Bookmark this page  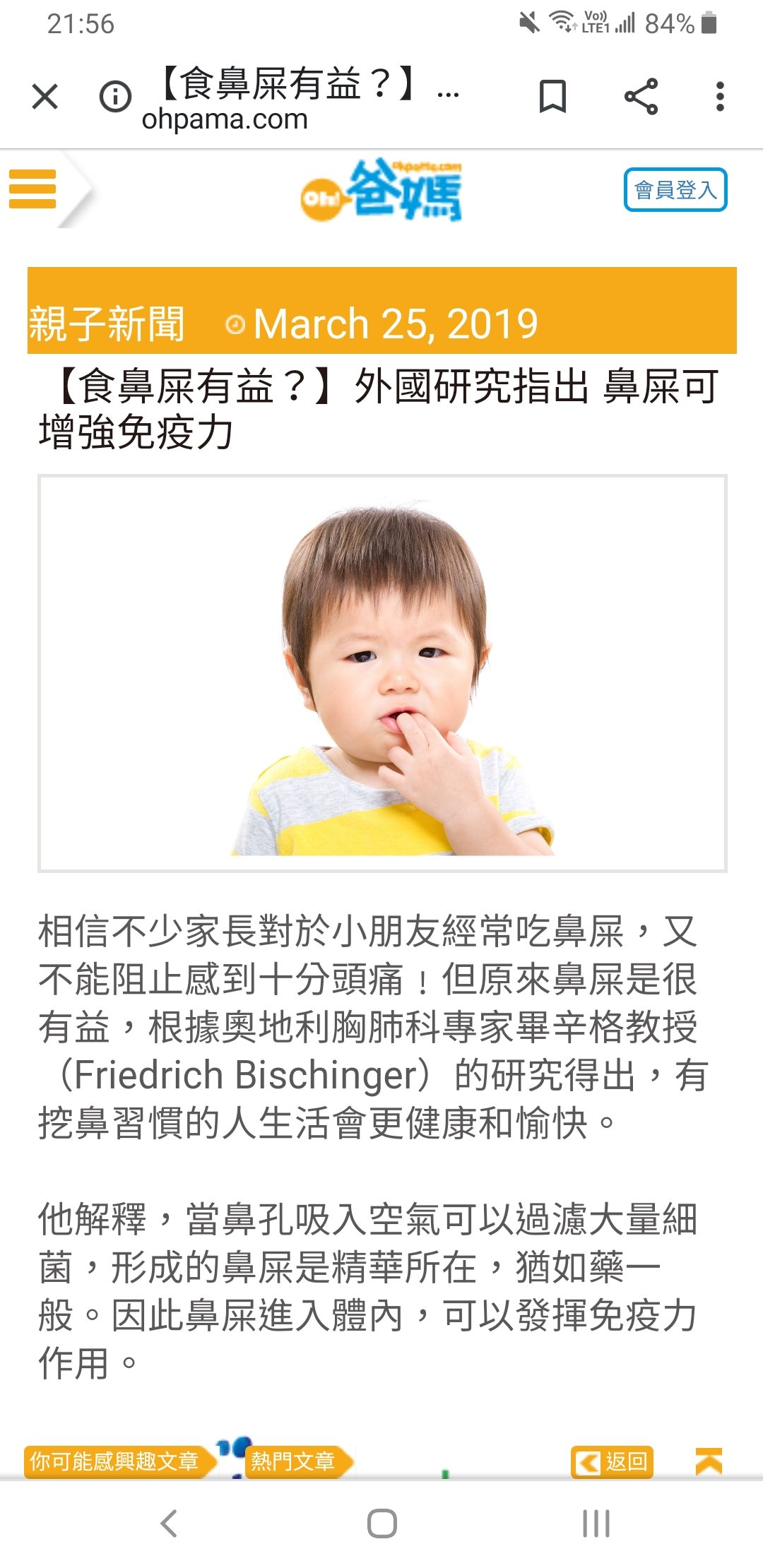tap(552, 97)
